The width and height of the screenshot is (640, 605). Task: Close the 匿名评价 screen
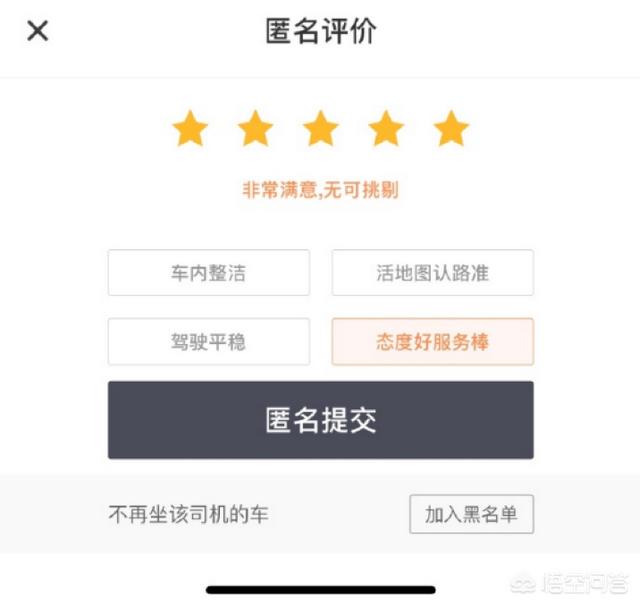click(x=37, y=31)
